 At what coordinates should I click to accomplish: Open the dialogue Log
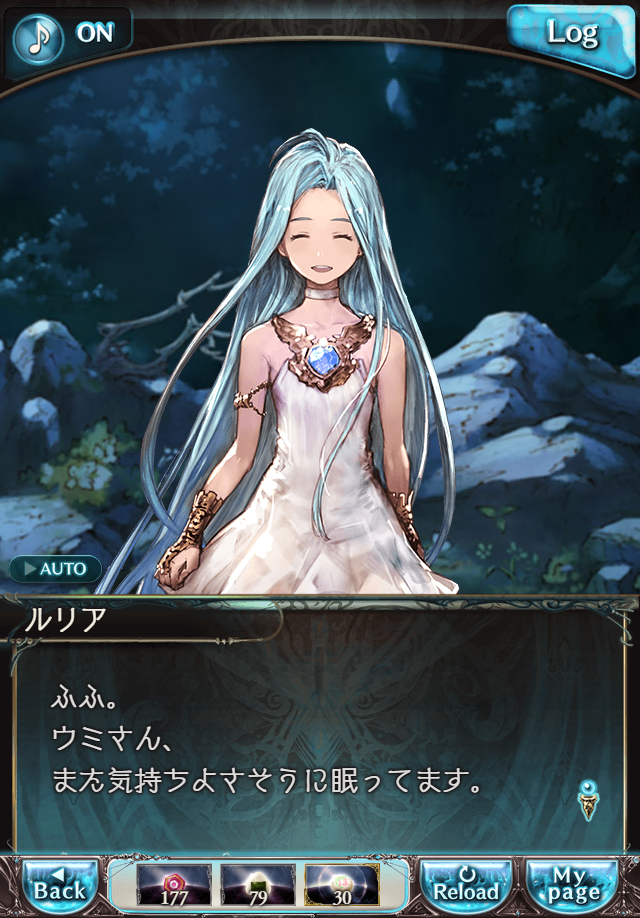(572, 32)
